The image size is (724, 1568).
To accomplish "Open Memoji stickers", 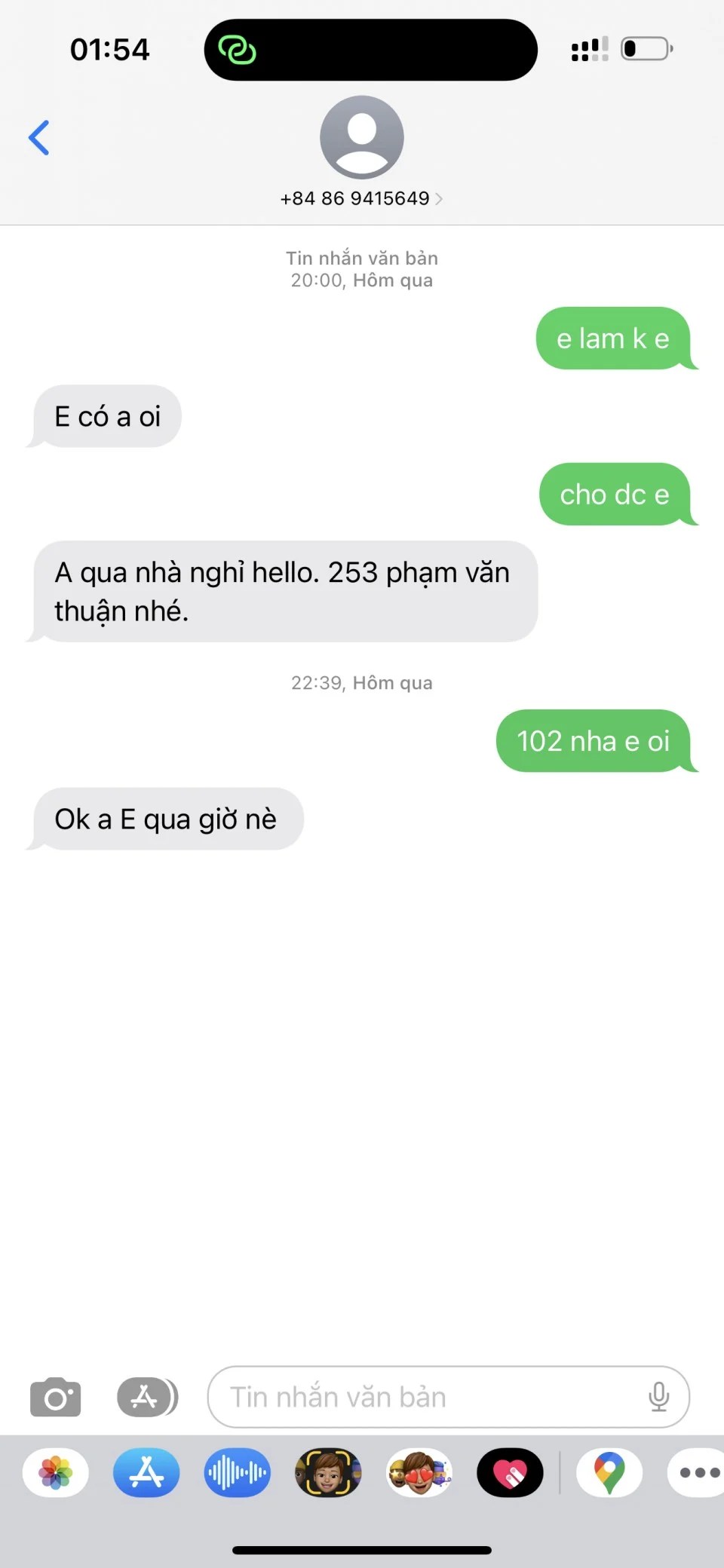I will coord(419,1472).
